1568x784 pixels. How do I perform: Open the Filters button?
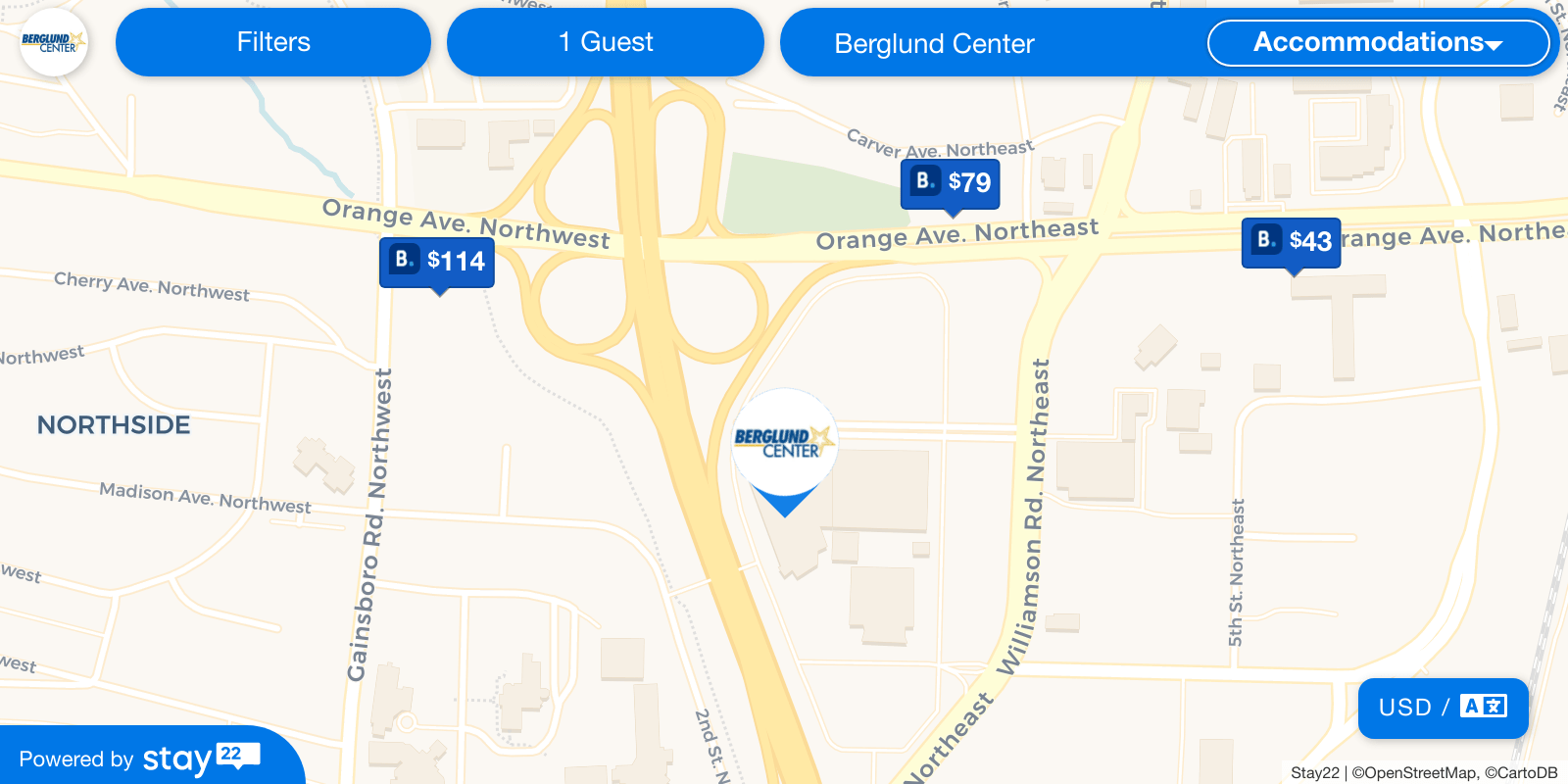(x=272, y=42)
